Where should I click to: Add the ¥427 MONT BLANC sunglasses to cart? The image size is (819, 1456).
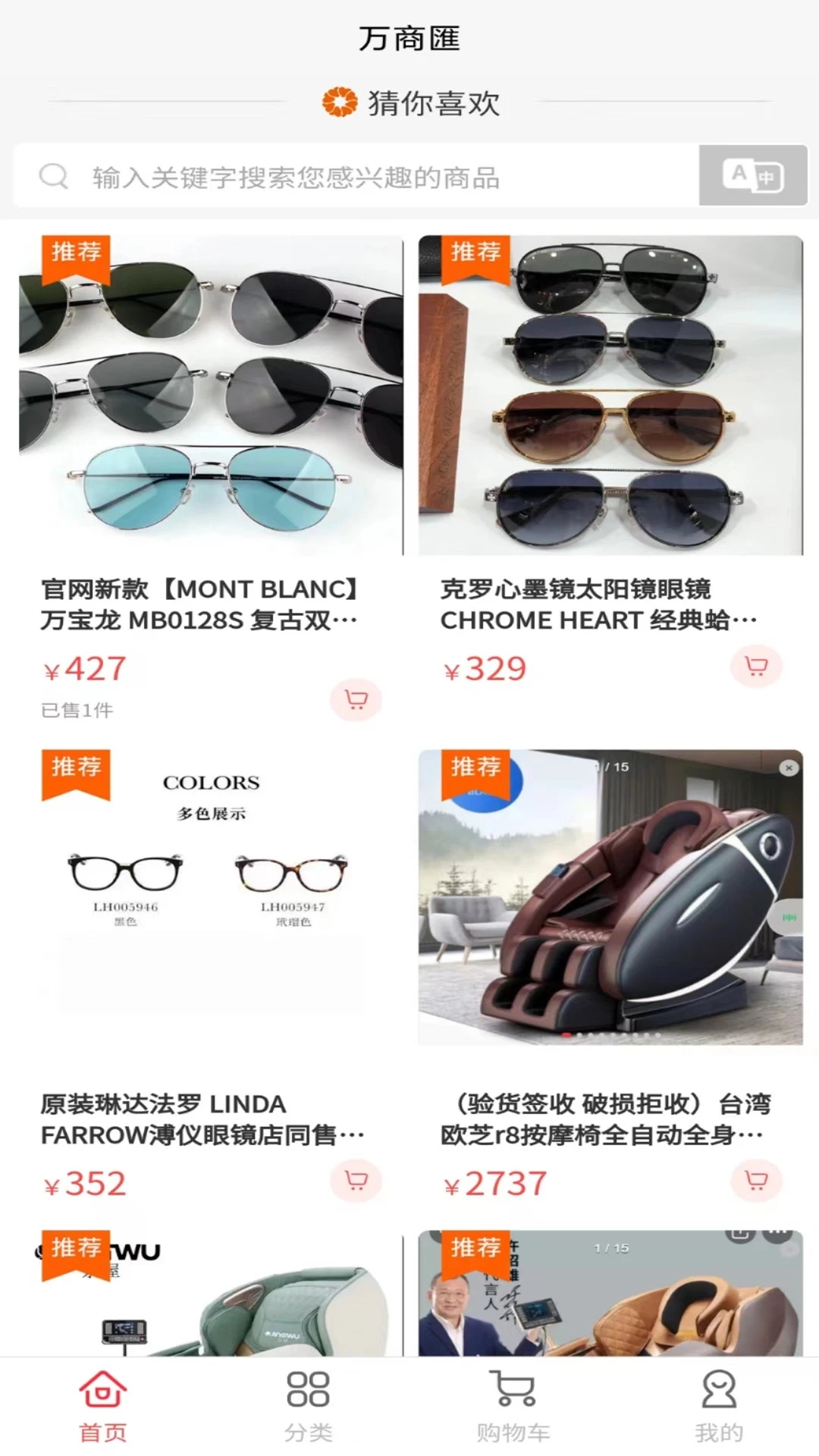[x=356, y=699]
